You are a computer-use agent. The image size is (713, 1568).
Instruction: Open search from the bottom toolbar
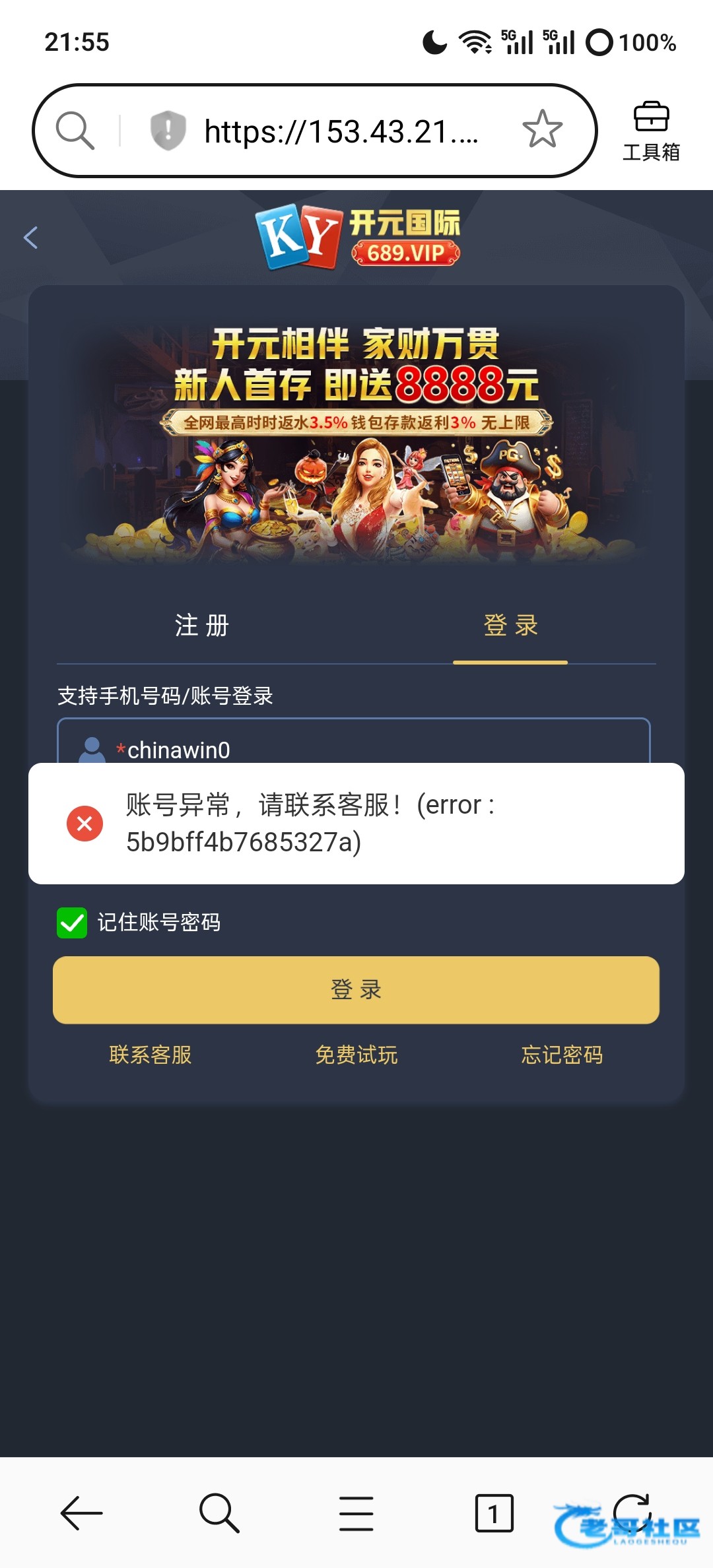click(219, 1513)
